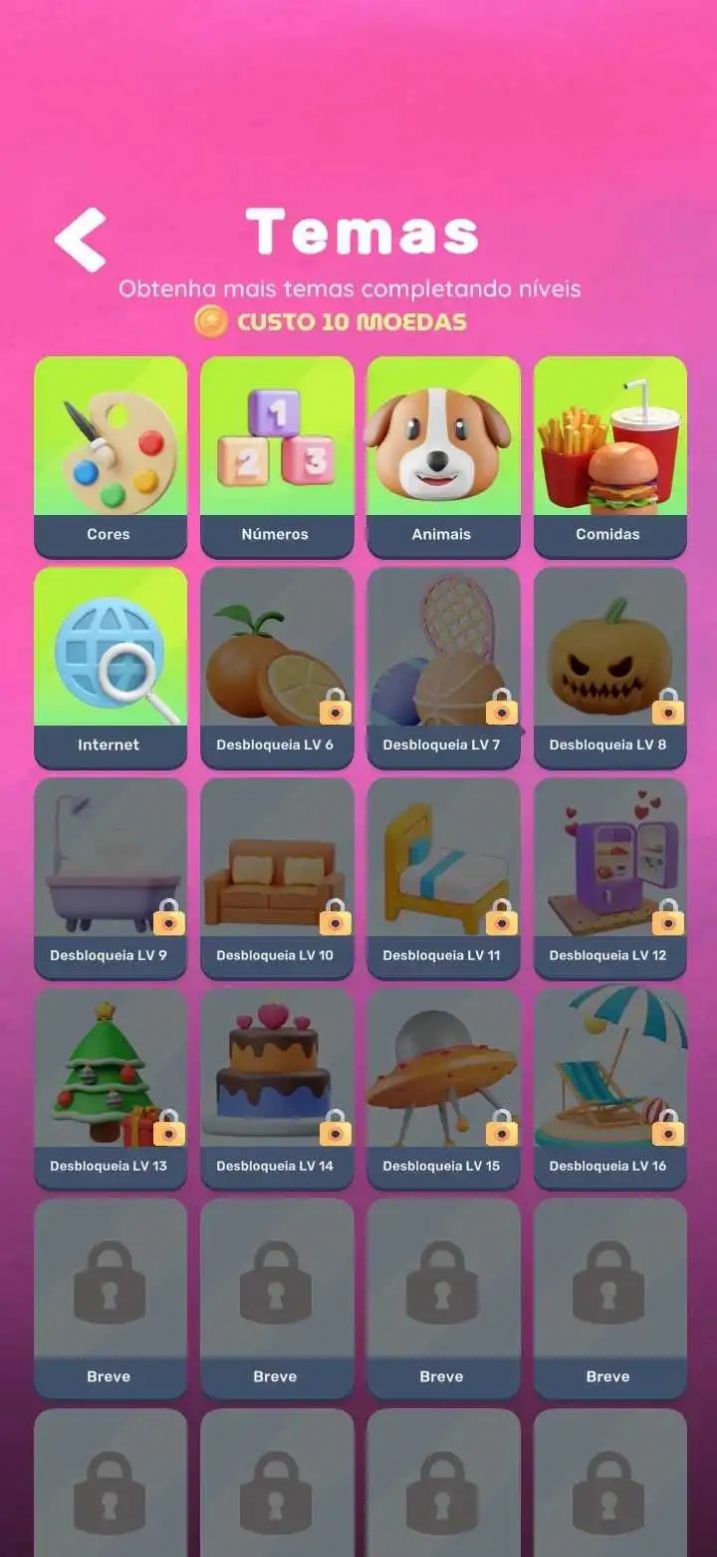Go back using the white arrow
This screenshot has width=717, height=1557.
[x=80, y=240]
